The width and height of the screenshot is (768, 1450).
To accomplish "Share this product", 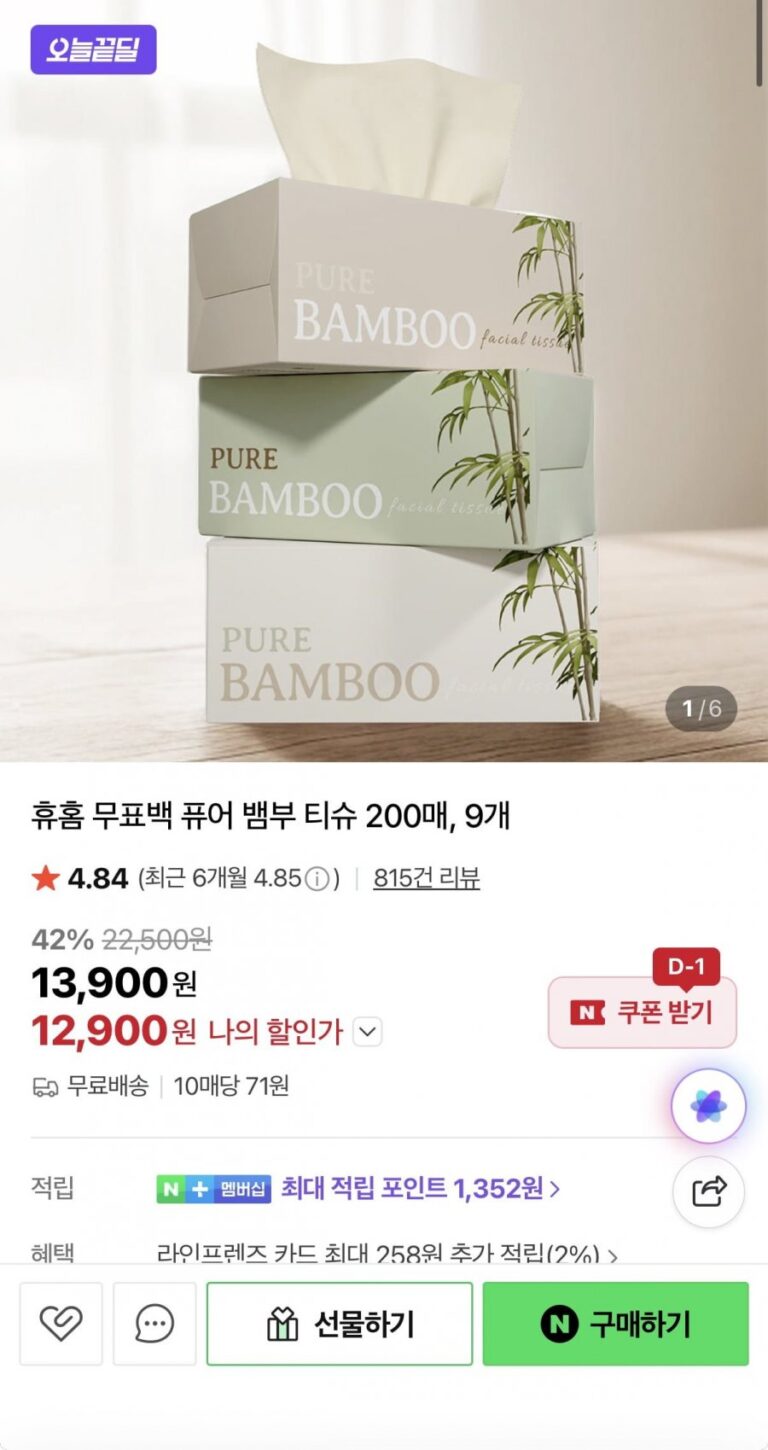I will [708, 1191].
